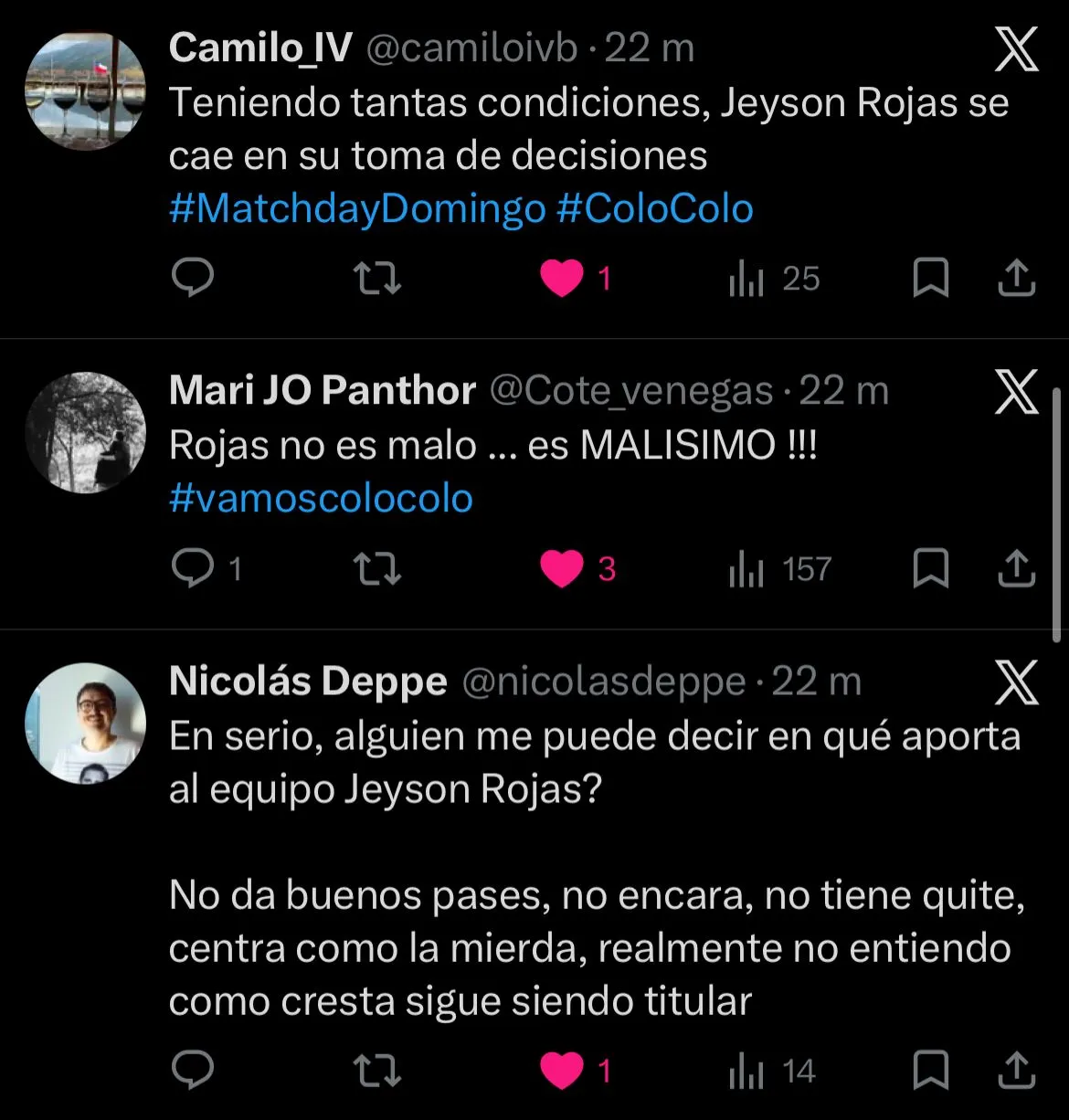View Camilo_IV's profile picture

pos(85,90)
